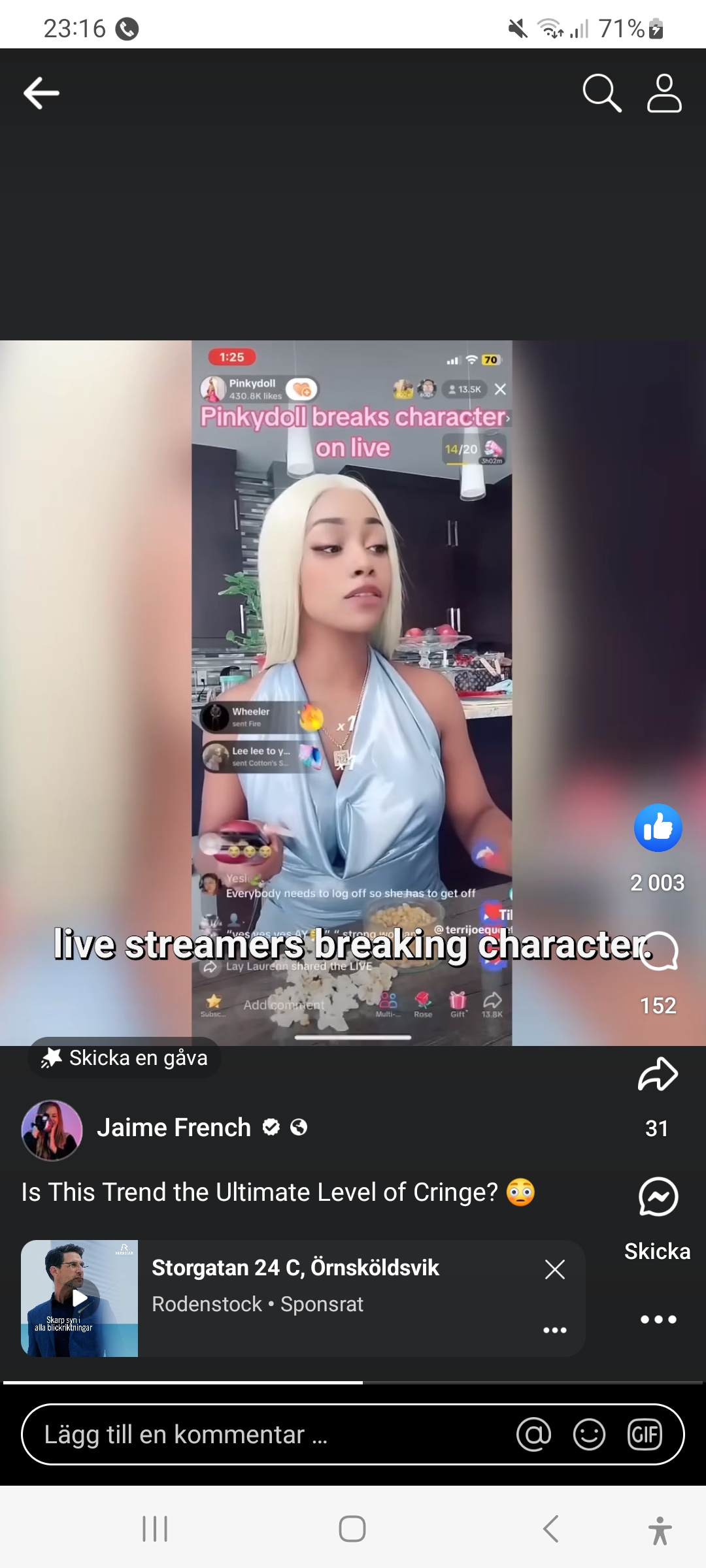
Task: Go back using the top arrow
Action: tap(41, 93)
